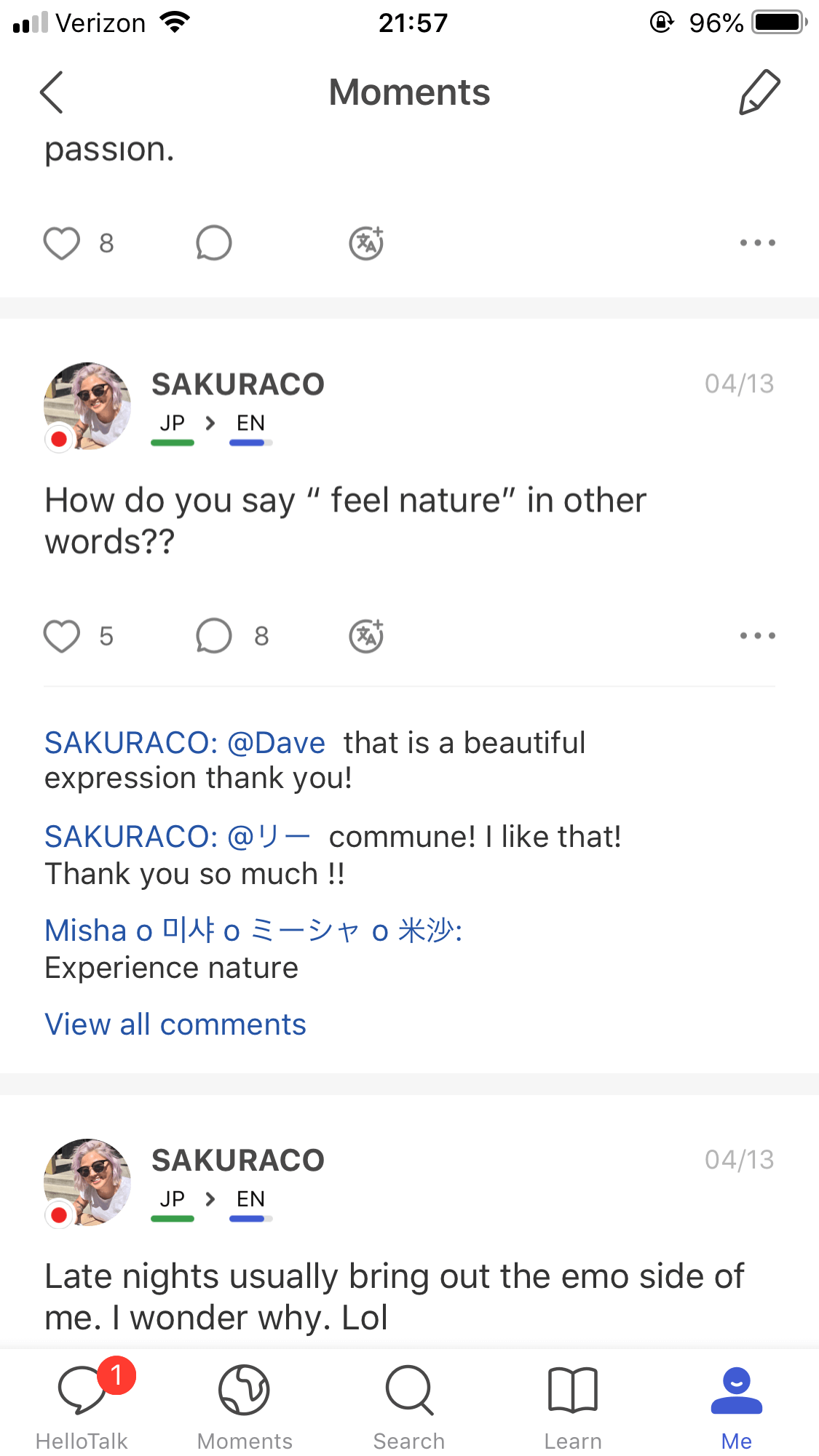
Task: View all comments
Action: tap(175, 1025)
